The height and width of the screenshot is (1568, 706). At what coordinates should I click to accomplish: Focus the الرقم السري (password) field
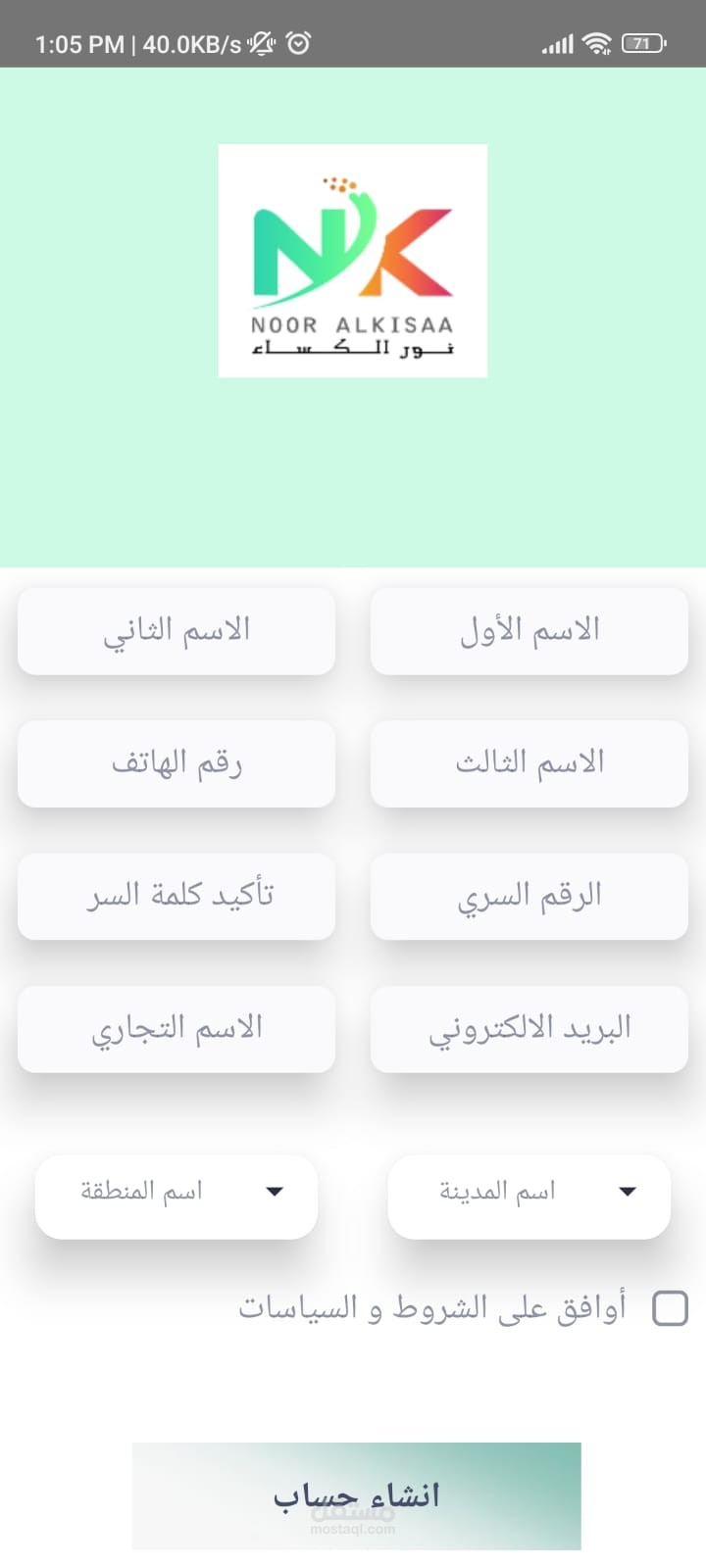(x=529, y=896)
